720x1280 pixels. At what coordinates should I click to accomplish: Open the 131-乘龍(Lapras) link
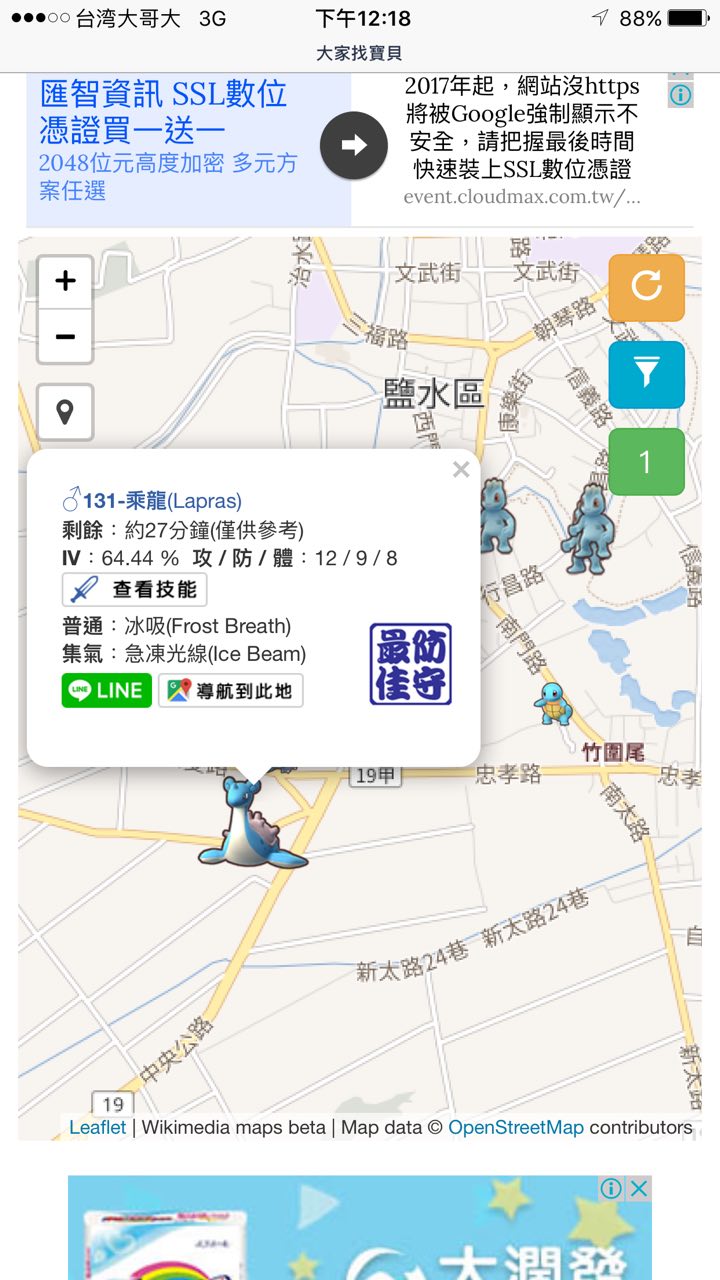click(162, 501)
